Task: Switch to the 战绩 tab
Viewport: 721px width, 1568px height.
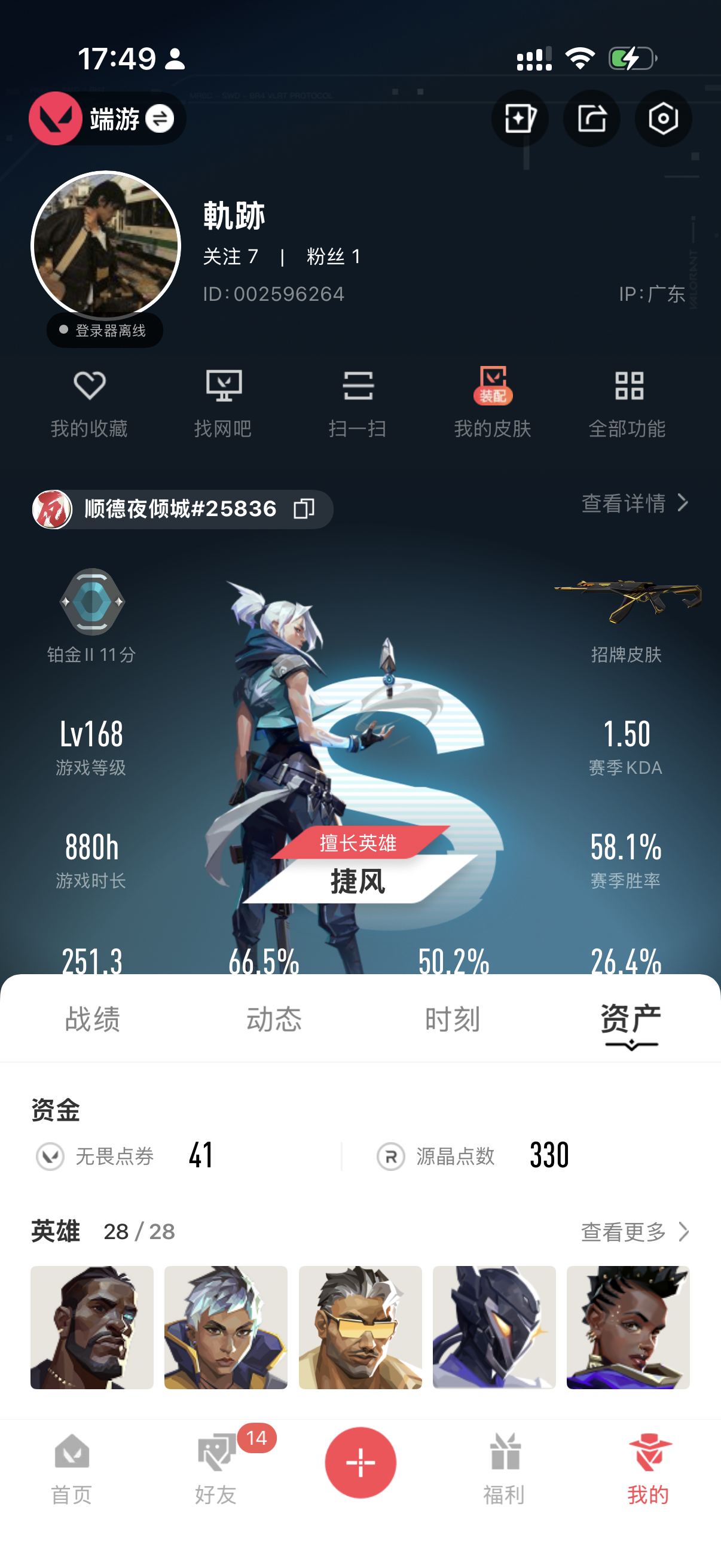Action: (93, 1019)
